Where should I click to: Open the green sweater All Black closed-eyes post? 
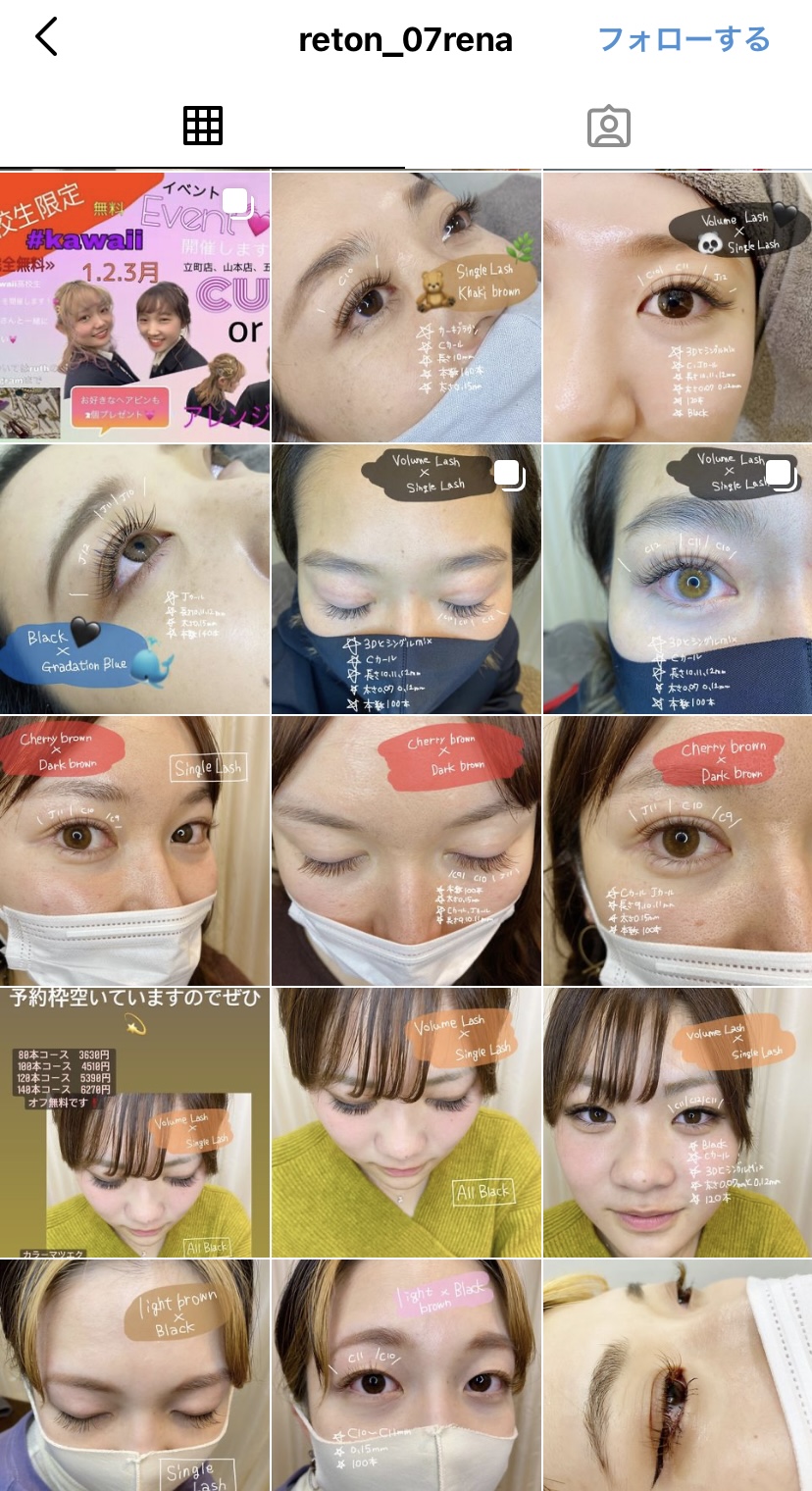(x=406, y=1122)
